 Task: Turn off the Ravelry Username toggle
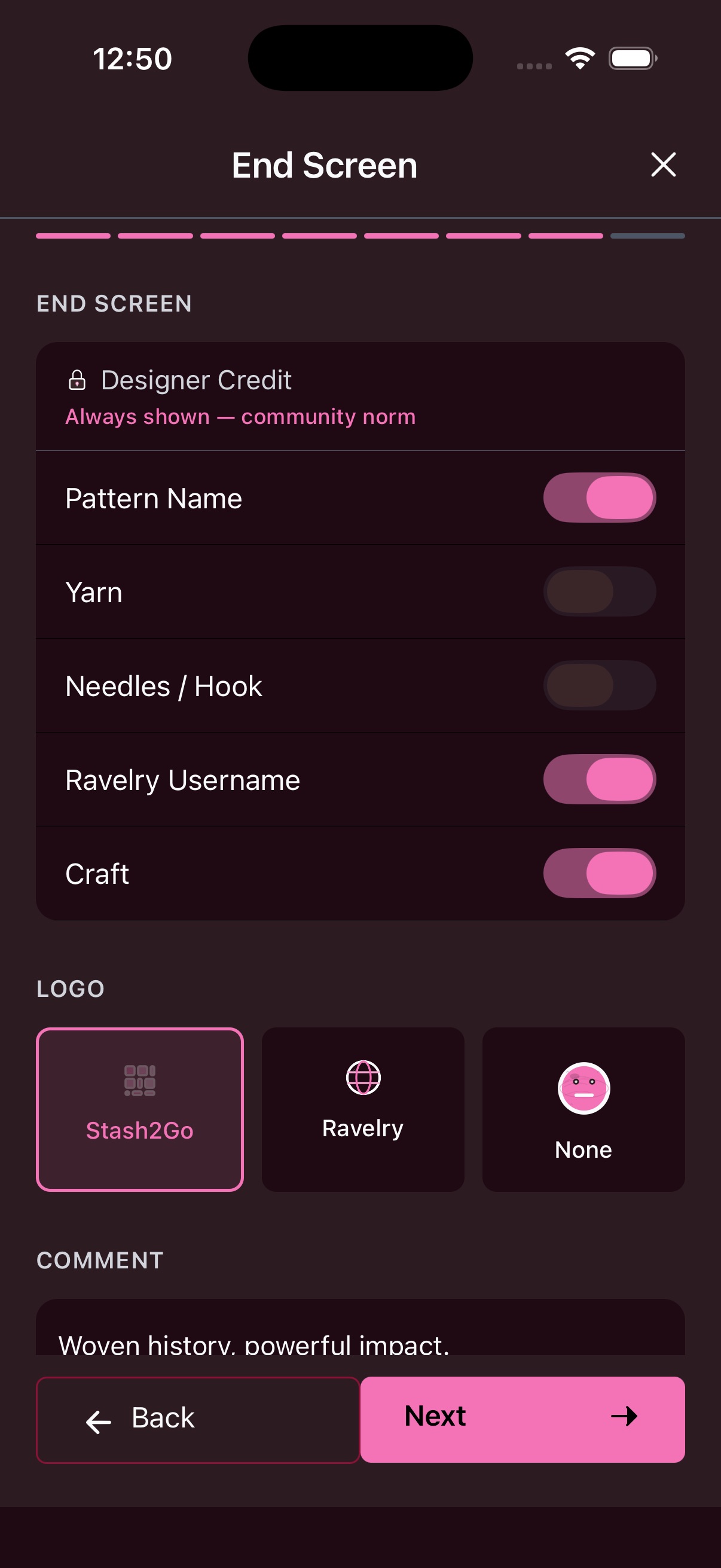coord(598,779)
